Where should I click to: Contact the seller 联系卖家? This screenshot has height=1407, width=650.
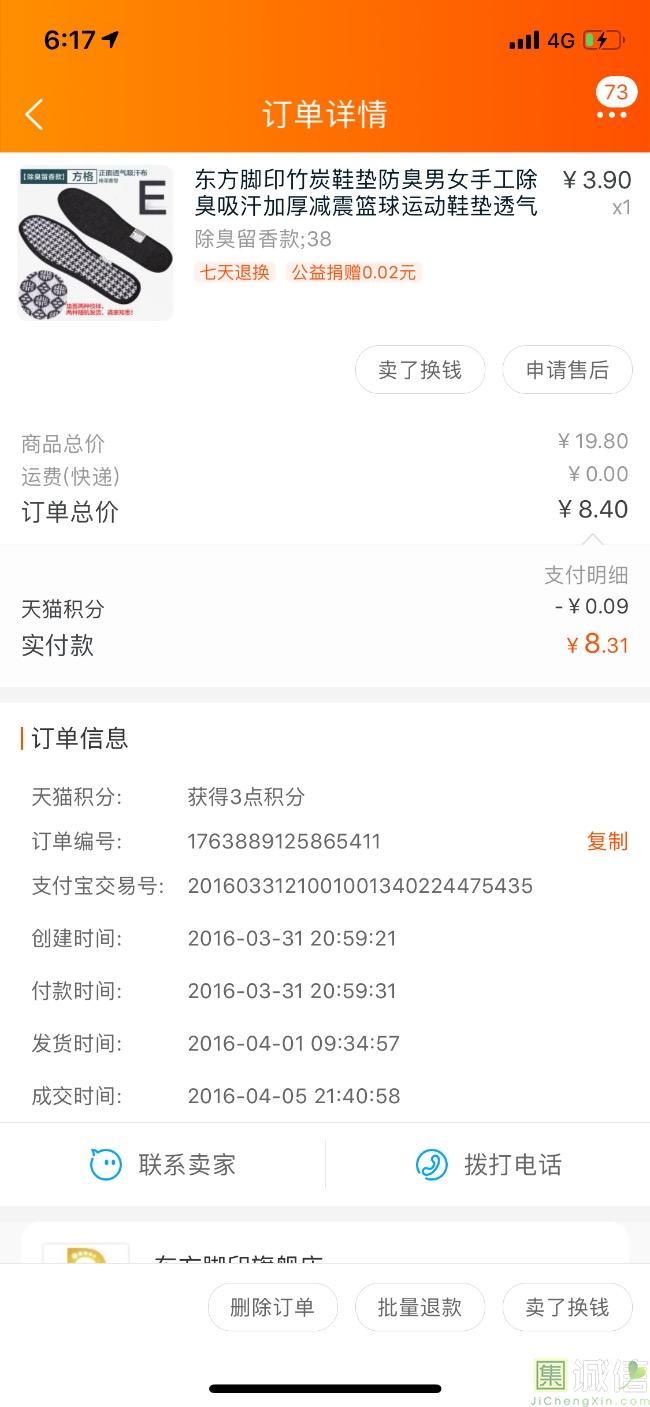pyautogui.click(x=163, y=1164)
